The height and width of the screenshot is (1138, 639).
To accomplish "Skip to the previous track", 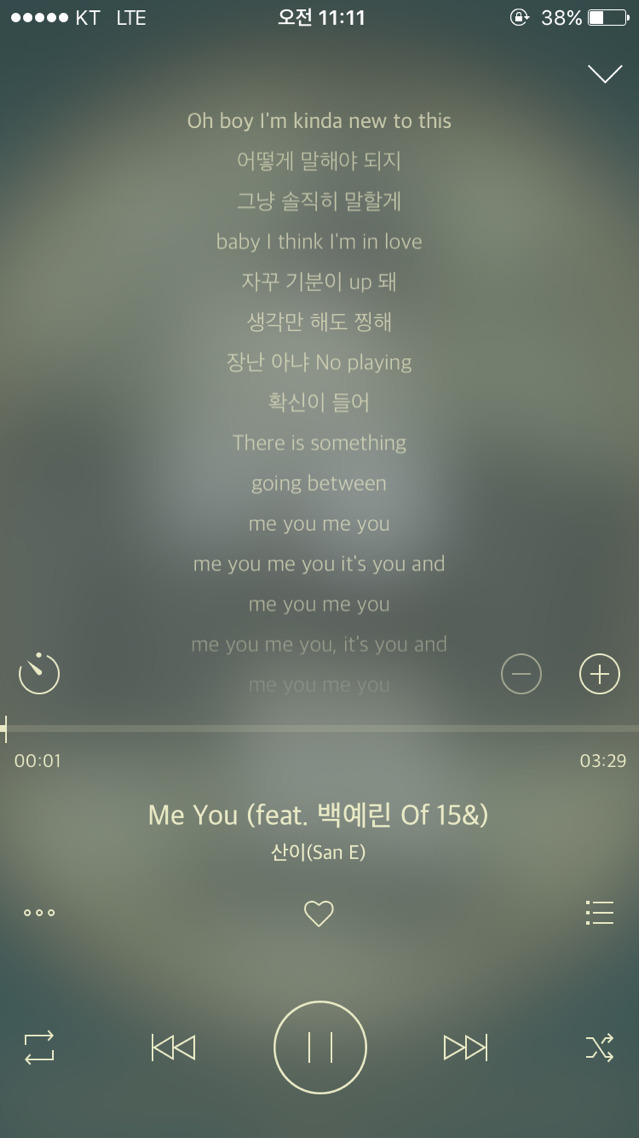I will click(173, 1047).
